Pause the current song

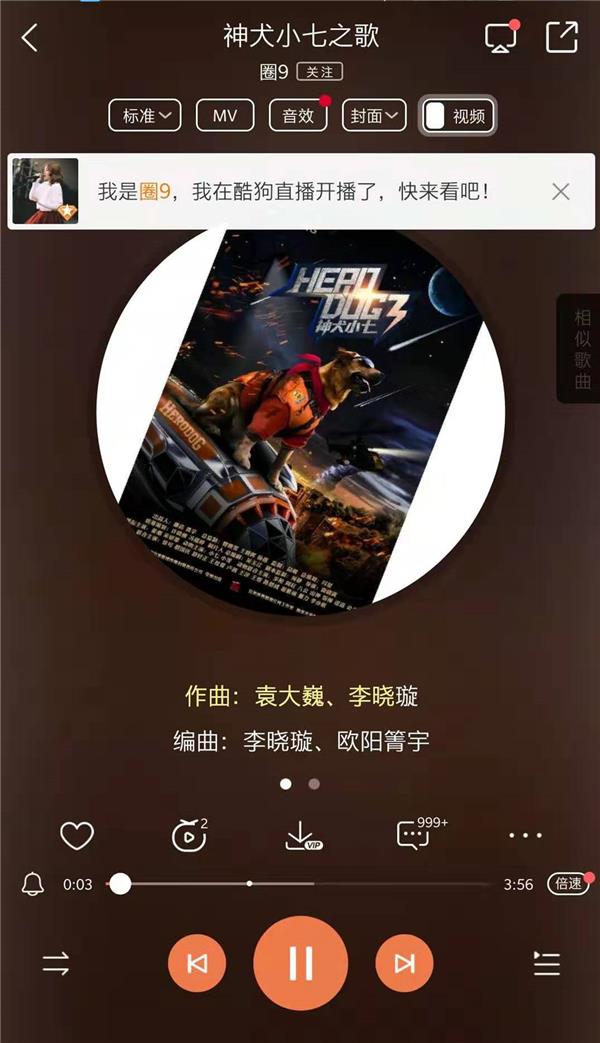click(x=300, y=963)
